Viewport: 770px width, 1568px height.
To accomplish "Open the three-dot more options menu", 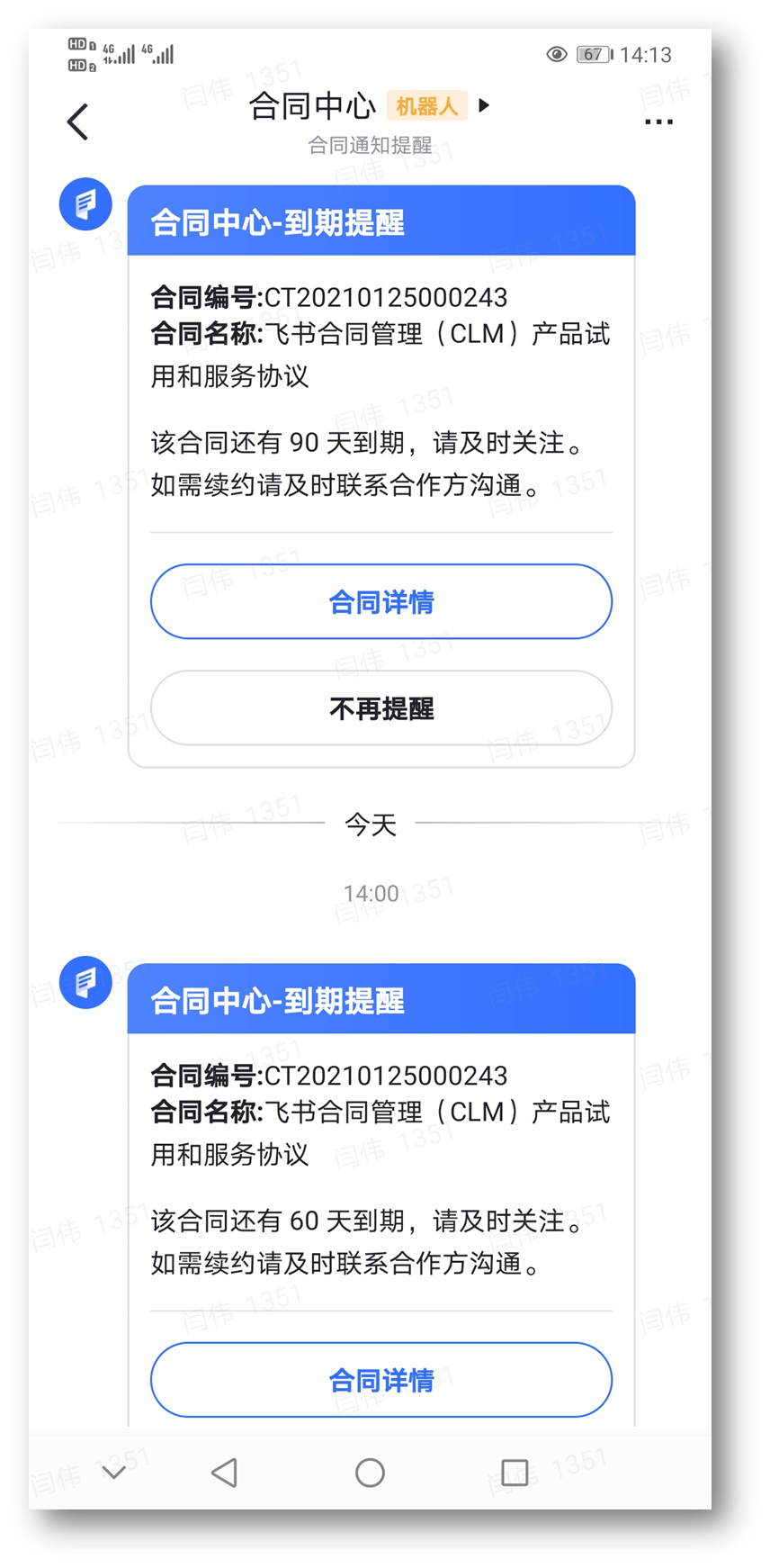I will tap(658, 122).
